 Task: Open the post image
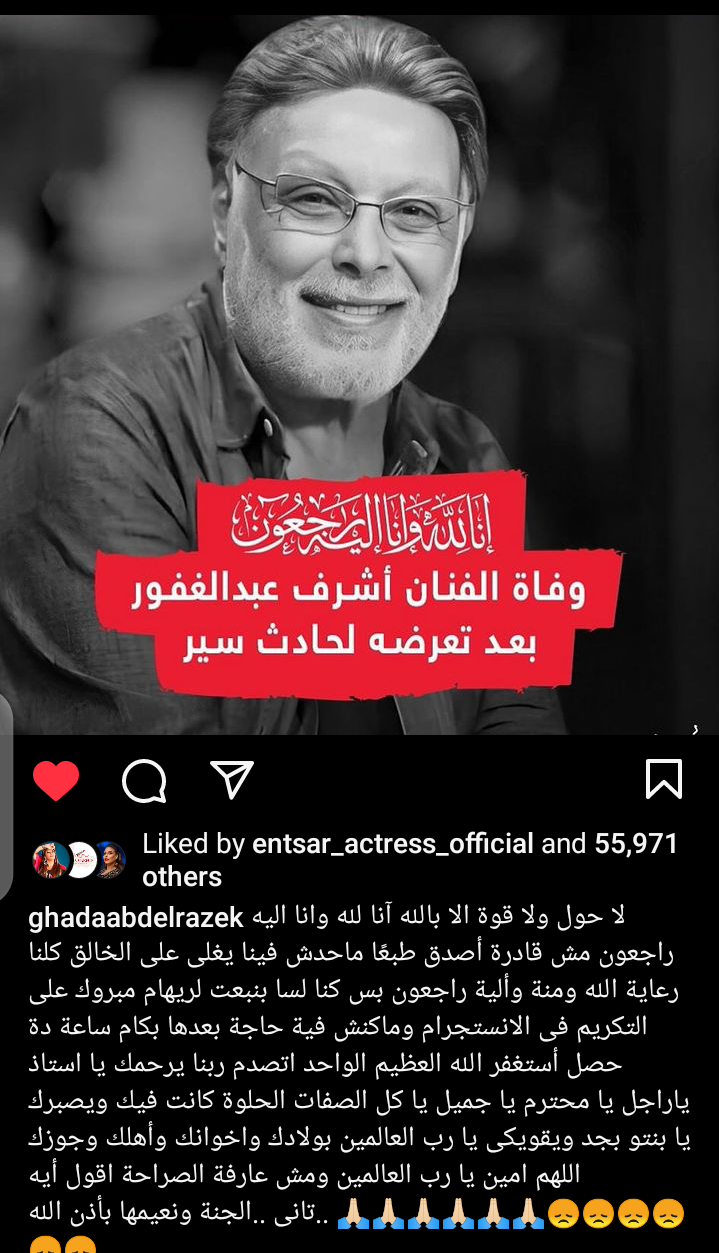(x=359, y=370)
